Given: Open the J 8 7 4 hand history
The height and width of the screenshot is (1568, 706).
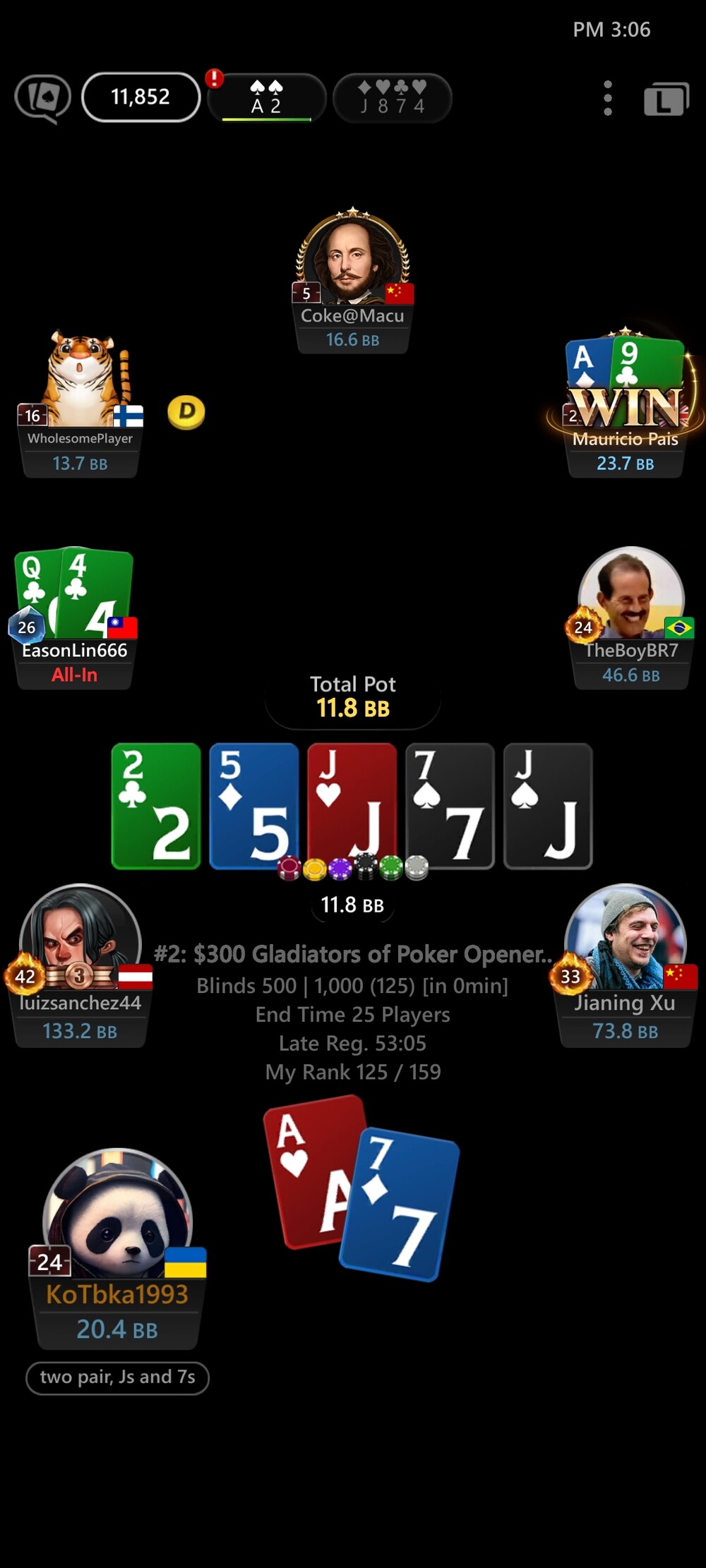Looking at the screenshot, I should [x=392, y=97].
